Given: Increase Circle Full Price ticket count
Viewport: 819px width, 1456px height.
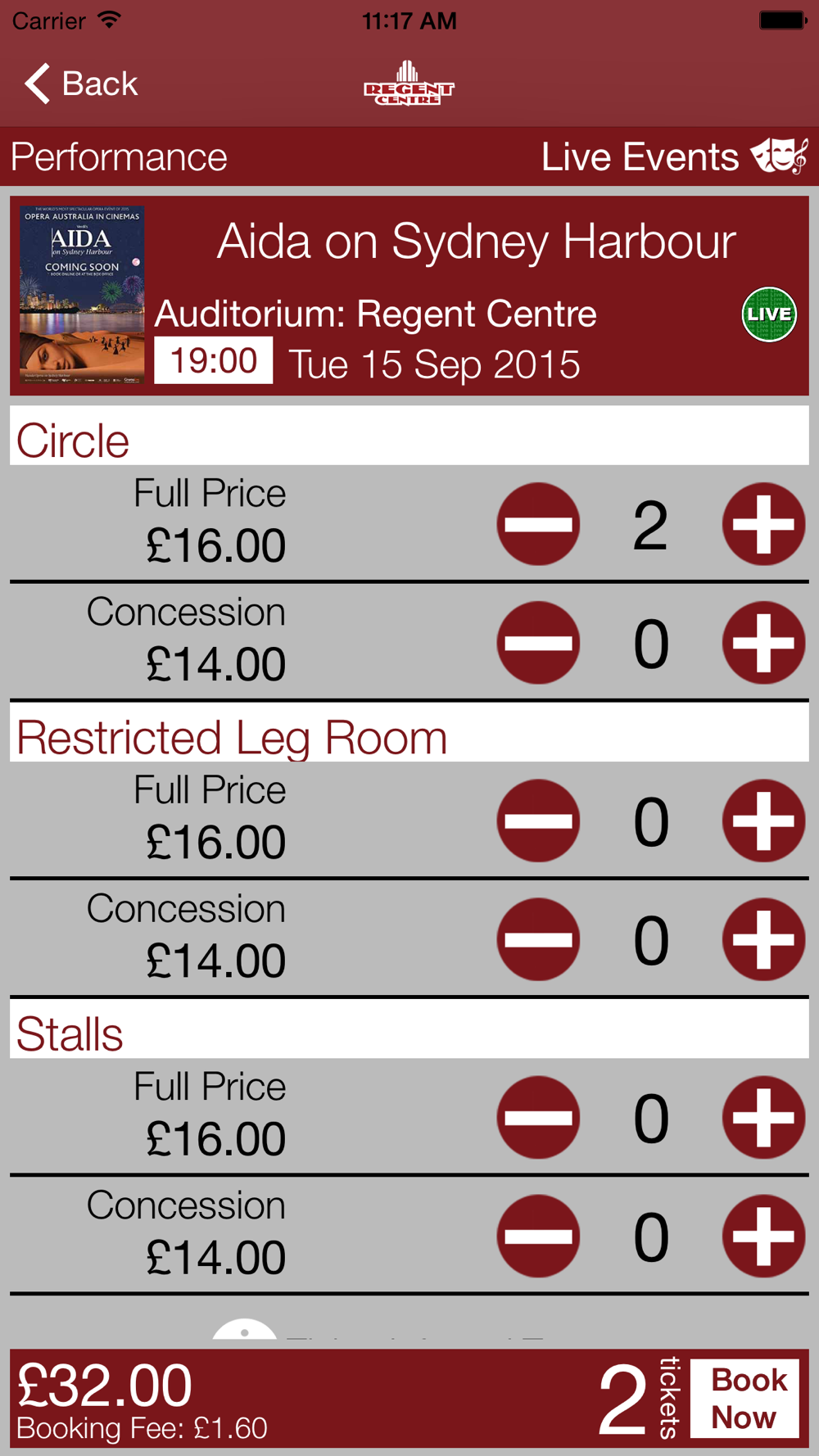Looking at the screenshot, I should pyautogui.click(x=763, y=524).
